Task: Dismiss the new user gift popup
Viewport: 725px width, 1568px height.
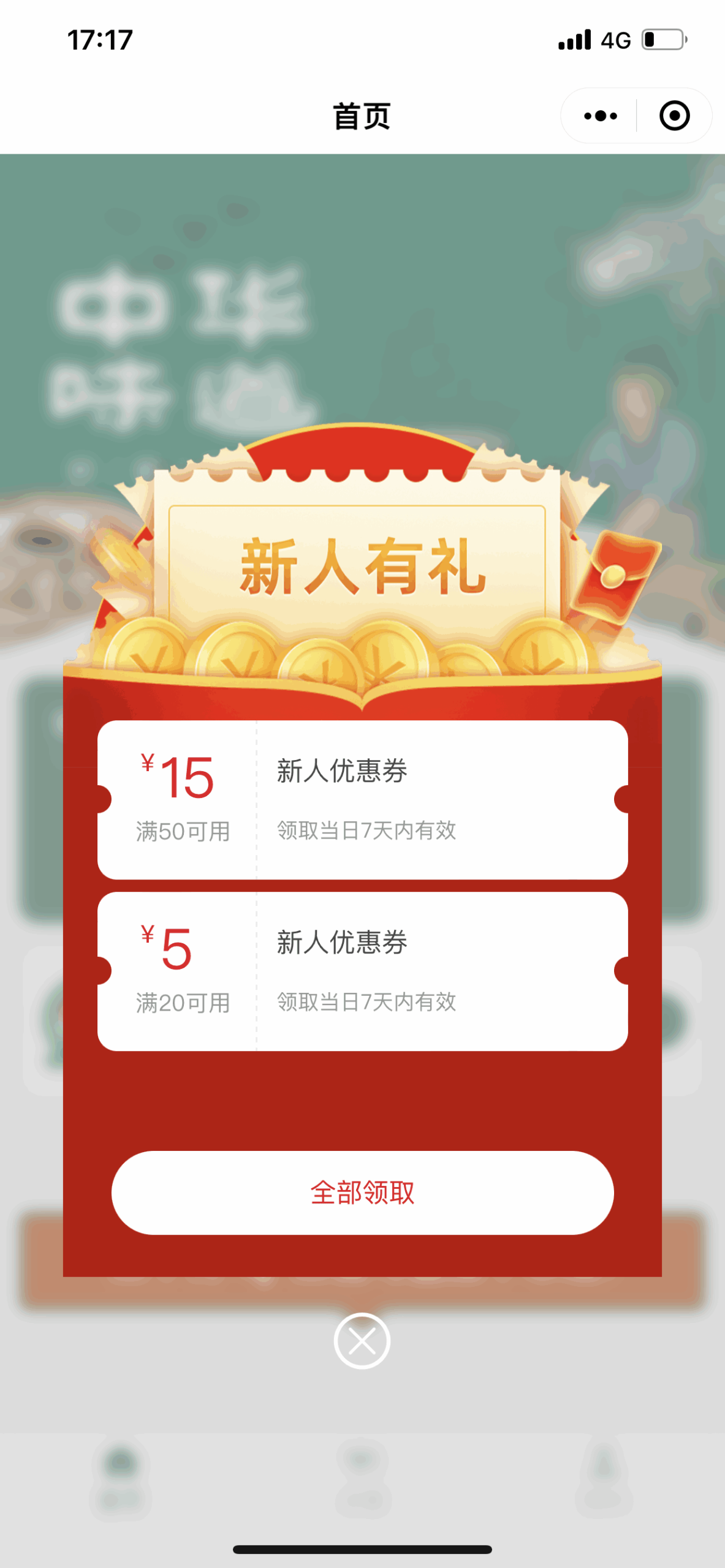Action: [x=362, y=1341]
